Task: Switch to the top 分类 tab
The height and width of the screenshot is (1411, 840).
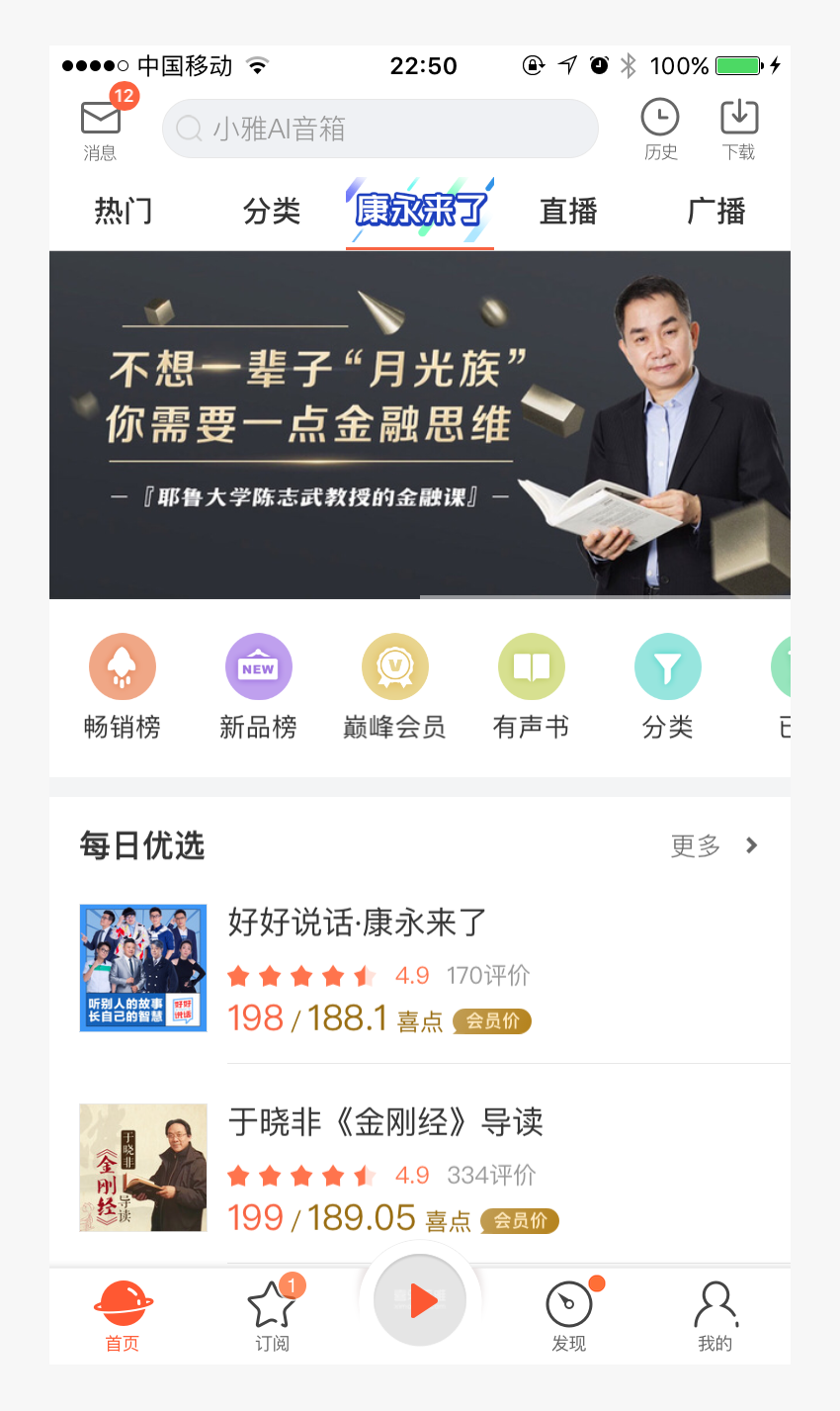Action: (x=272, y=211)
